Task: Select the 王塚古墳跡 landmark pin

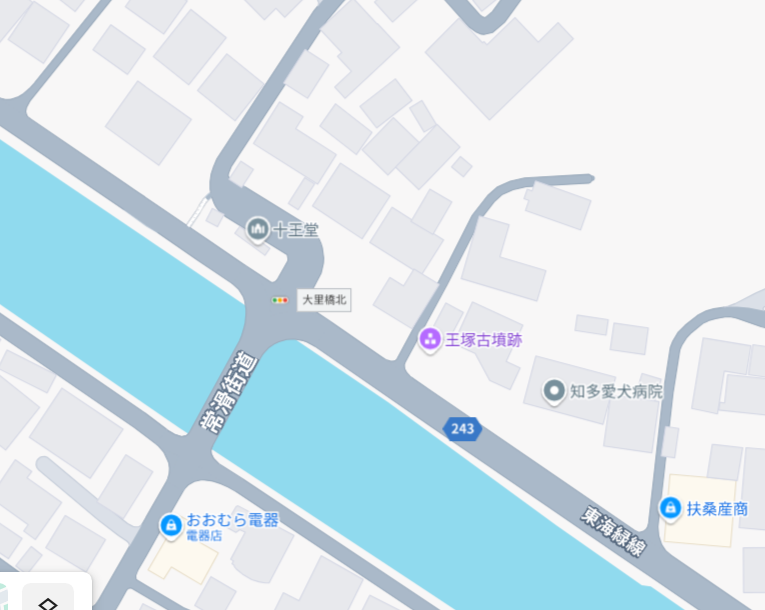Action: coord(430,339)
